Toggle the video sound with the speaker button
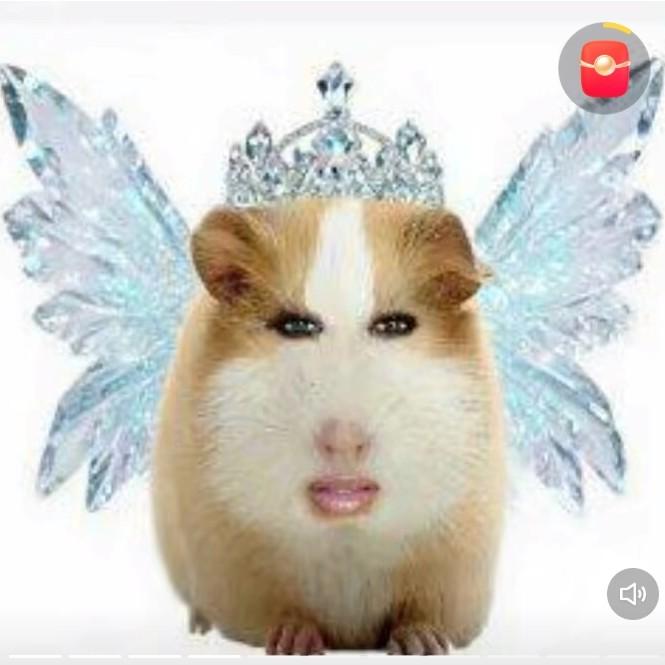The height and width of the screenshot is (665, 665). (632, 594)
